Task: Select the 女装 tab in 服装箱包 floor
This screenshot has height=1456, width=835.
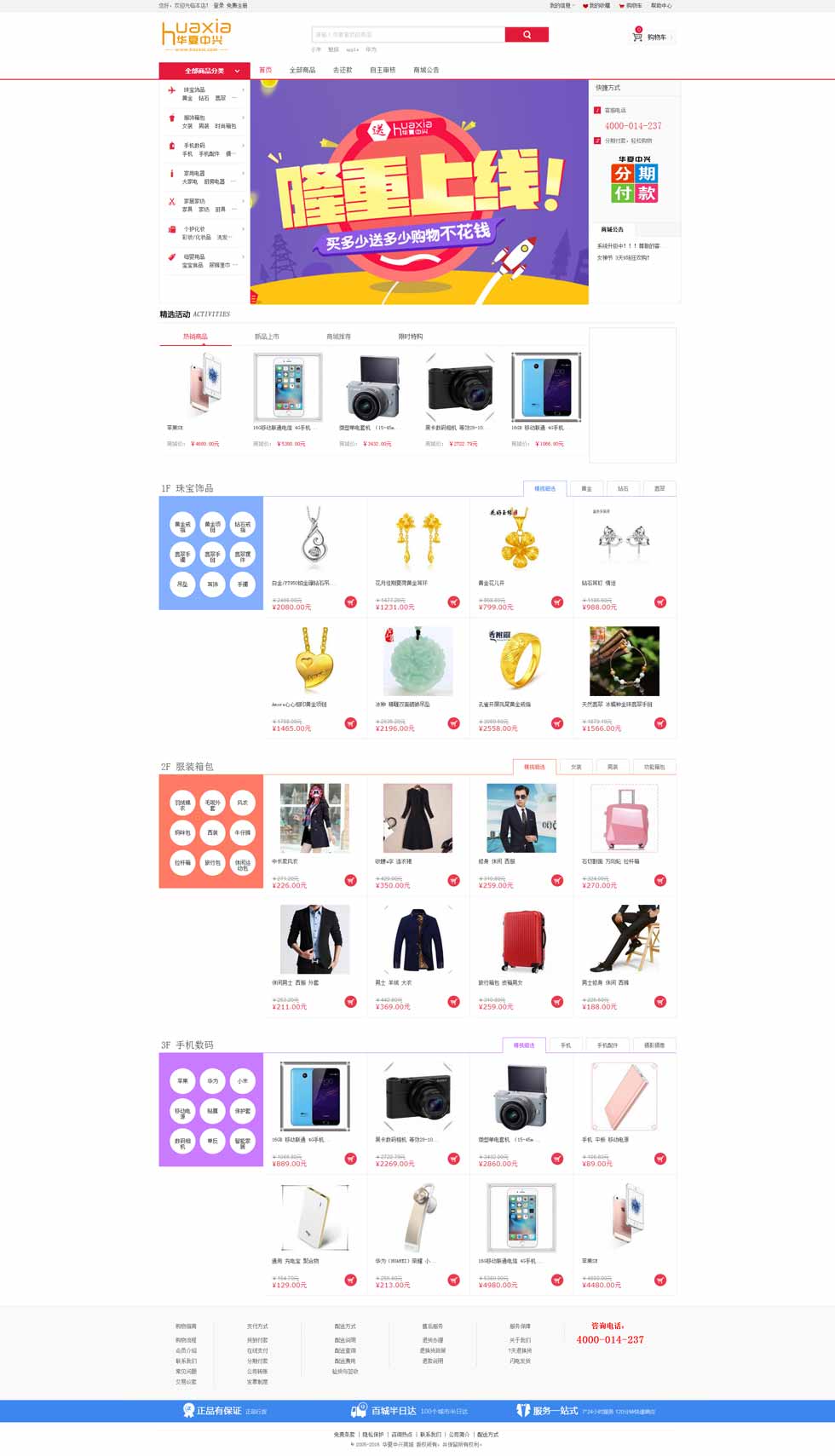Action: (576, 768)
